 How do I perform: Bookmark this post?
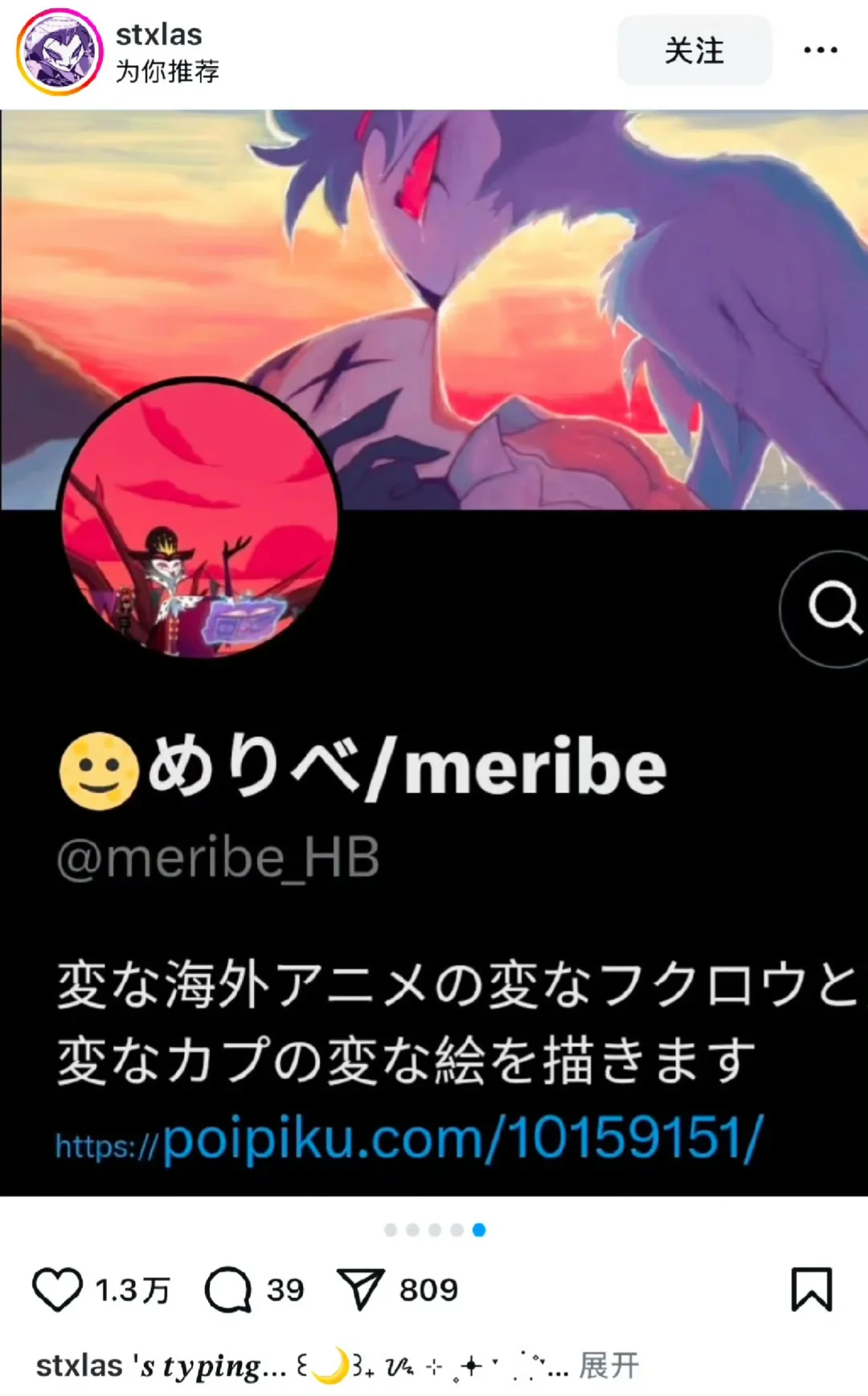811,1290
